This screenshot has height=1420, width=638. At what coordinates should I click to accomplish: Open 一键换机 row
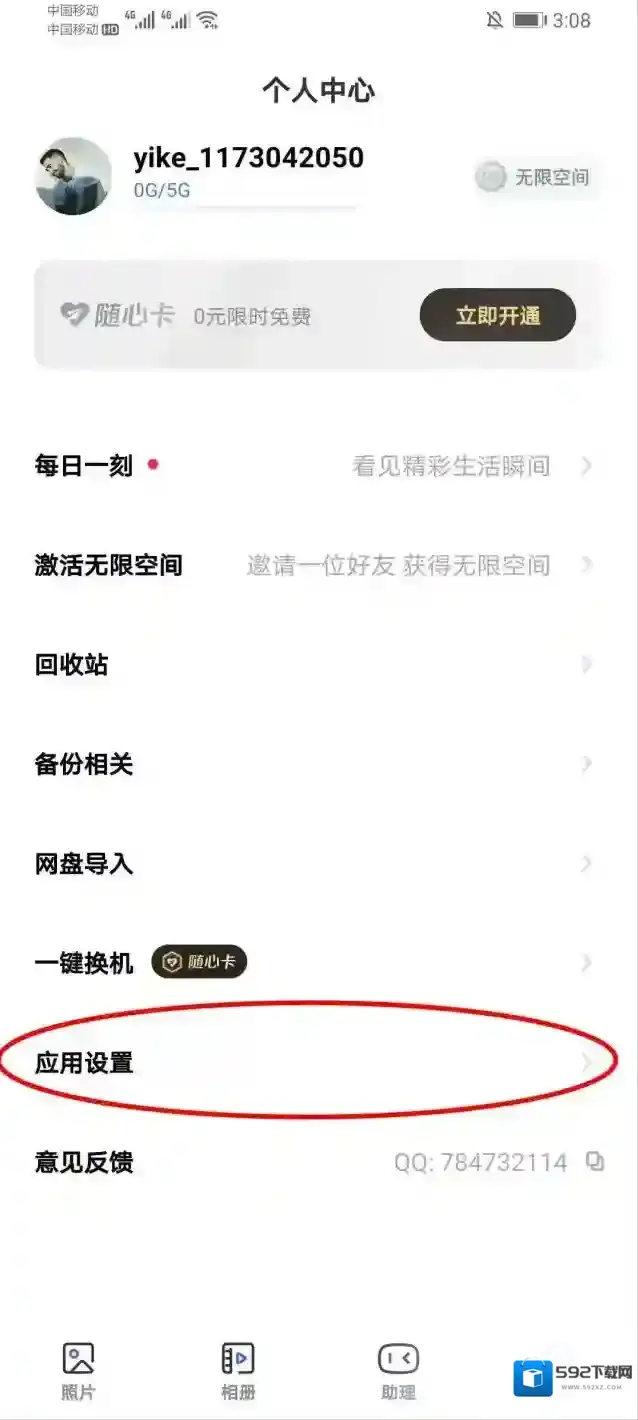pos(316,963)
